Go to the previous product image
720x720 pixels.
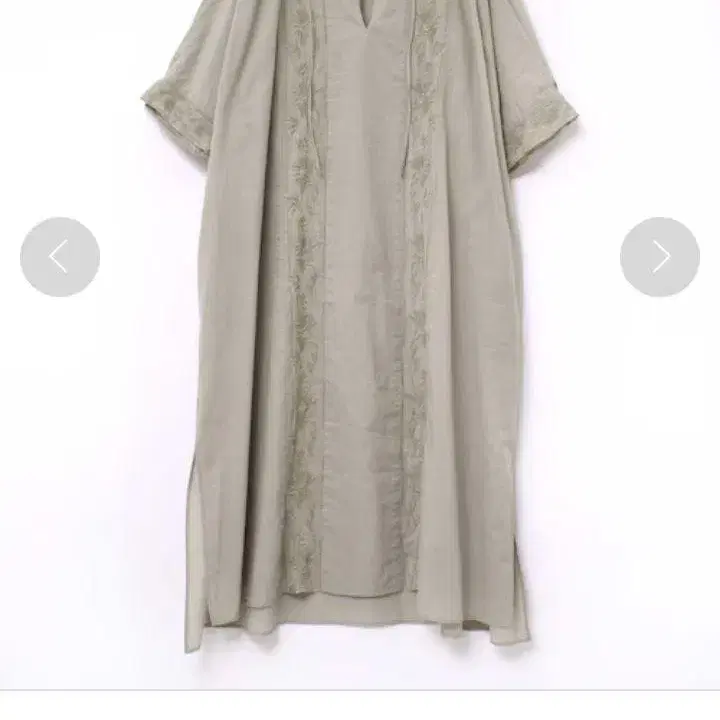pos(60,257)
